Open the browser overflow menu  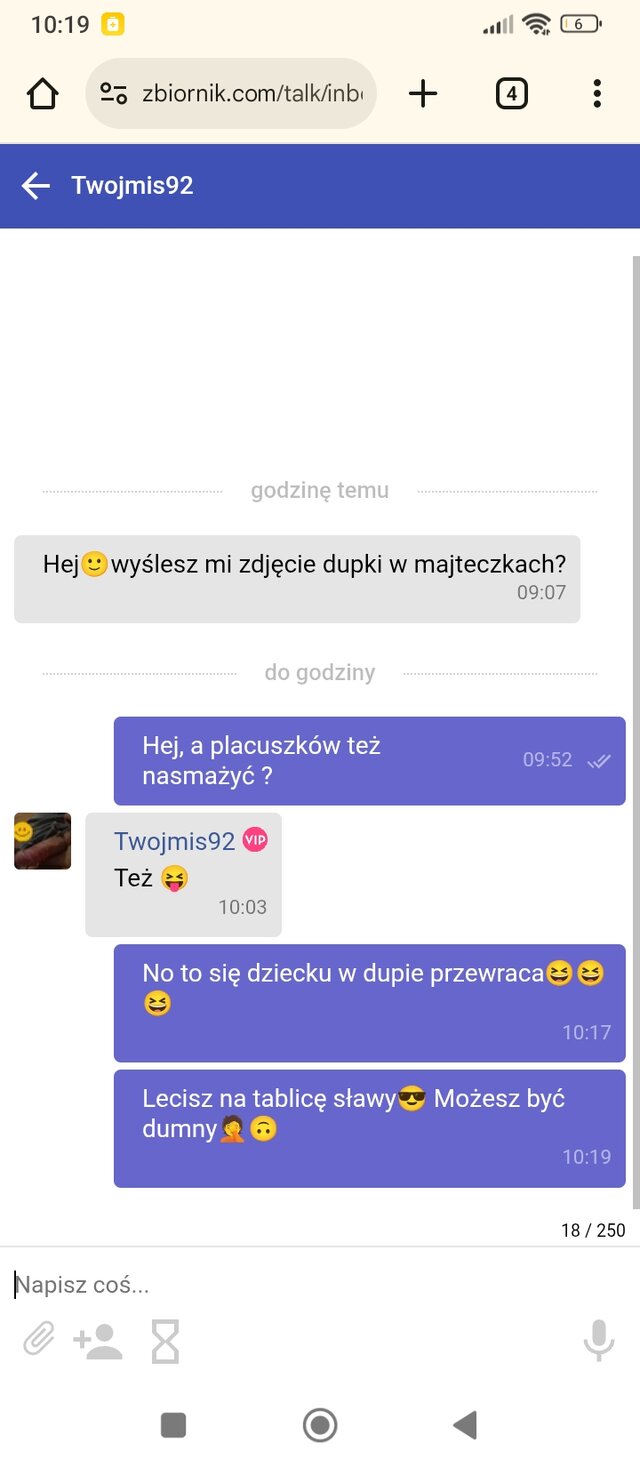[x=597, y=94]
